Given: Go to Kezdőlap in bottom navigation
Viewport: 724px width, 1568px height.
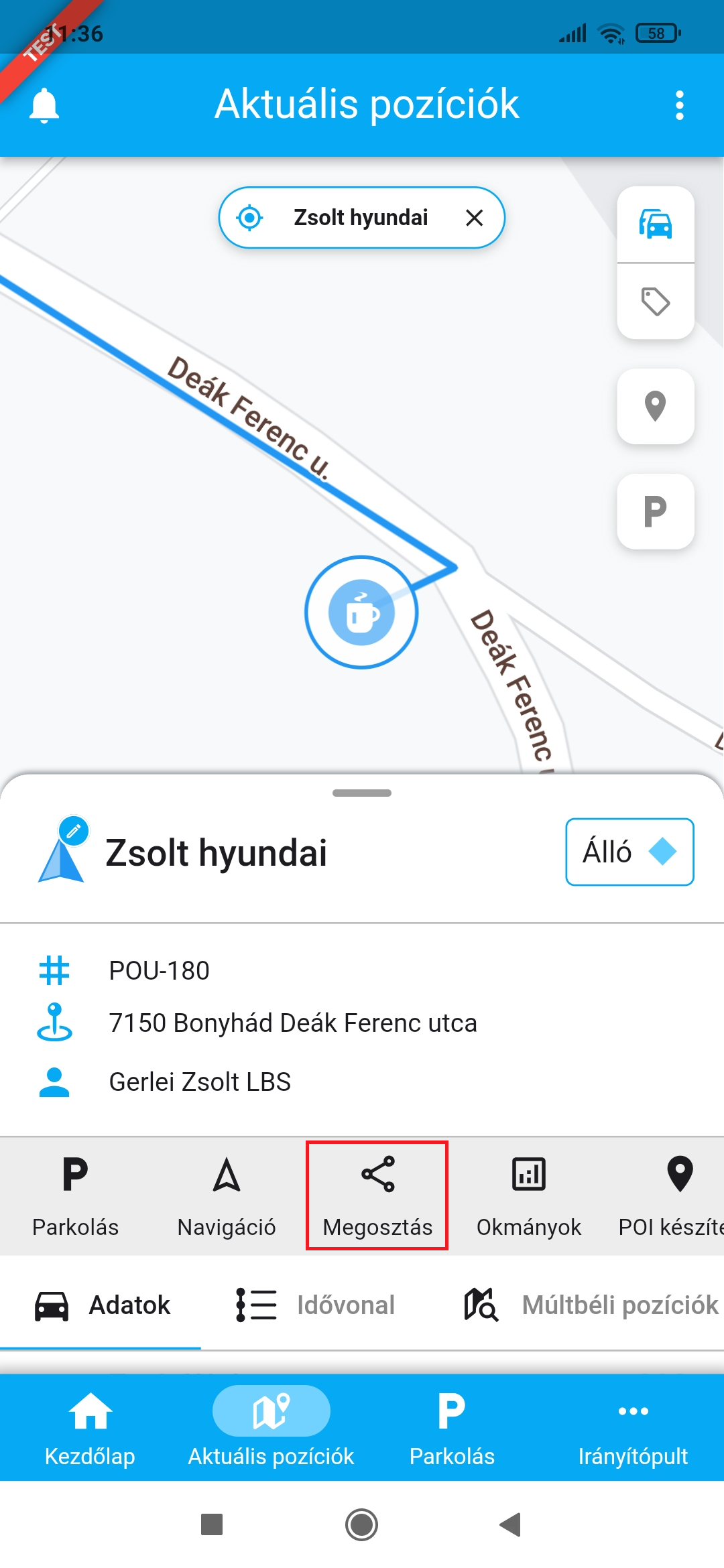Looking at the screenshot, I should [x=90, y=1427].
